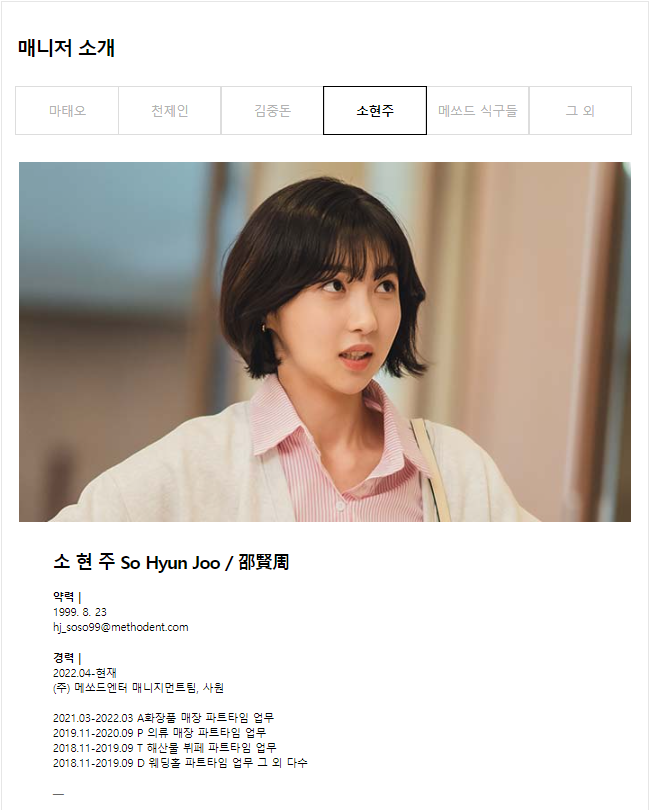Screen dimensions: 650x810
Task: View the 메쏘드 식구들 tab
Action: (x=478, y=111)
